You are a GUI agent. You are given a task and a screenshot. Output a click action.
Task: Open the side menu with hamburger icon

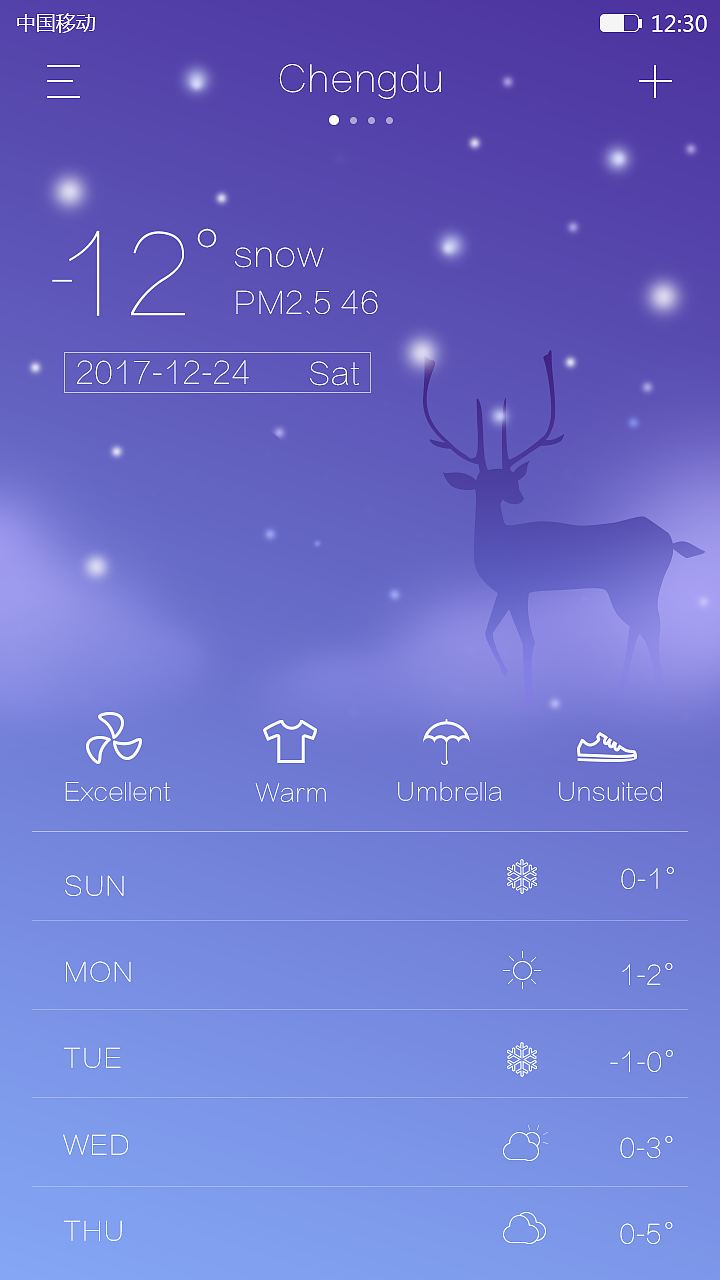pos(63,82)
